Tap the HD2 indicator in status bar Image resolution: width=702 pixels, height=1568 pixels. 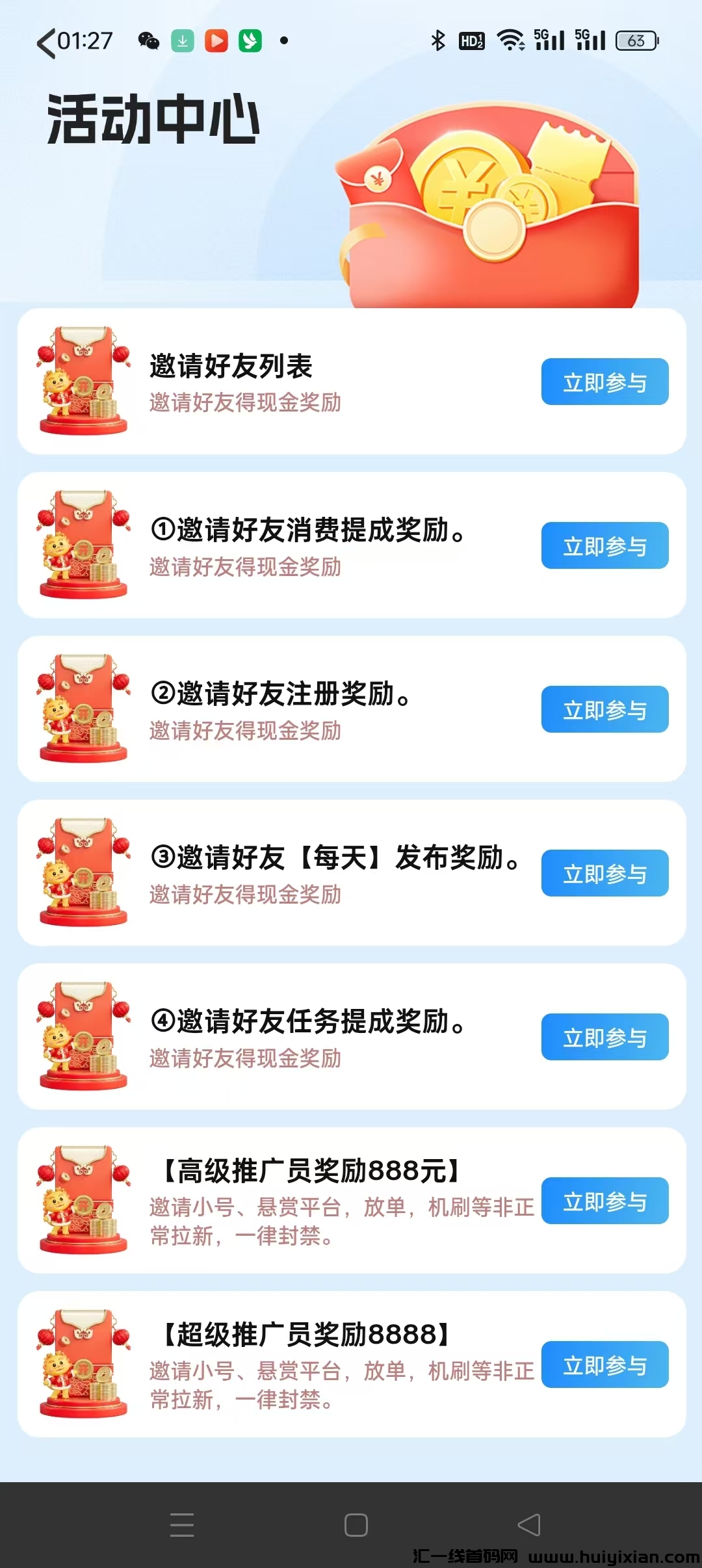pos(471,40)
